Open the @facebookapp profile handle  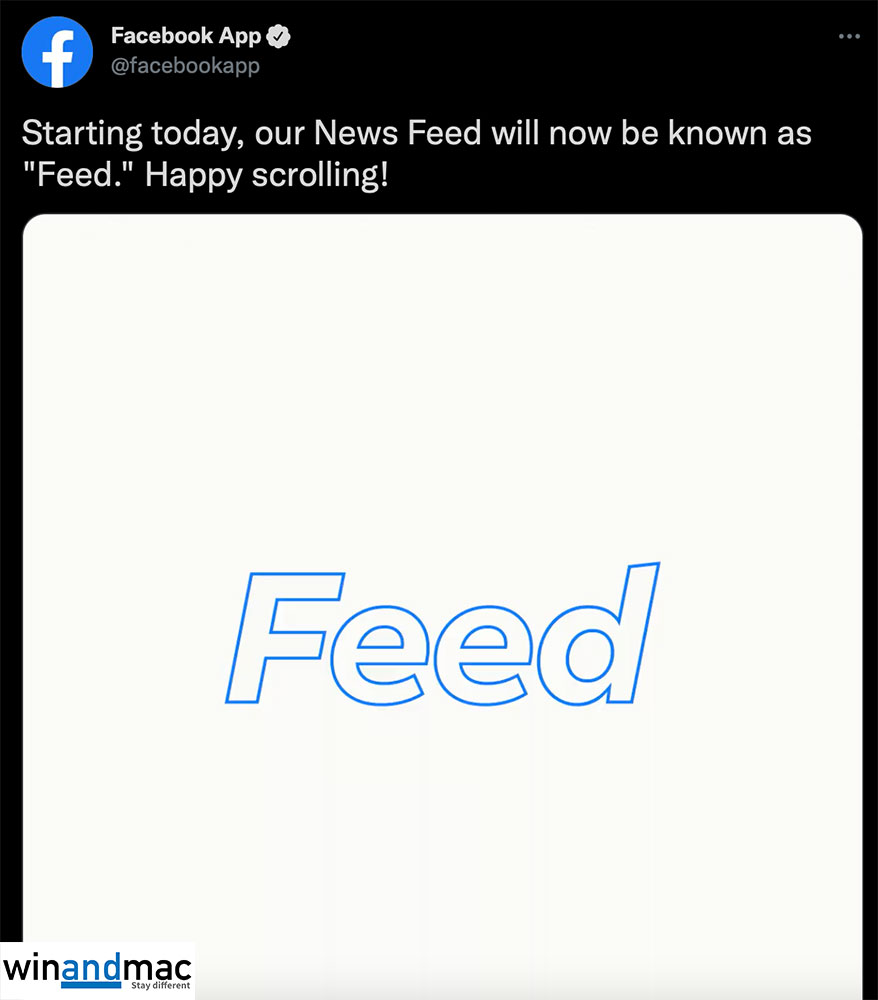pyautogui.click(x=185, y=66)
